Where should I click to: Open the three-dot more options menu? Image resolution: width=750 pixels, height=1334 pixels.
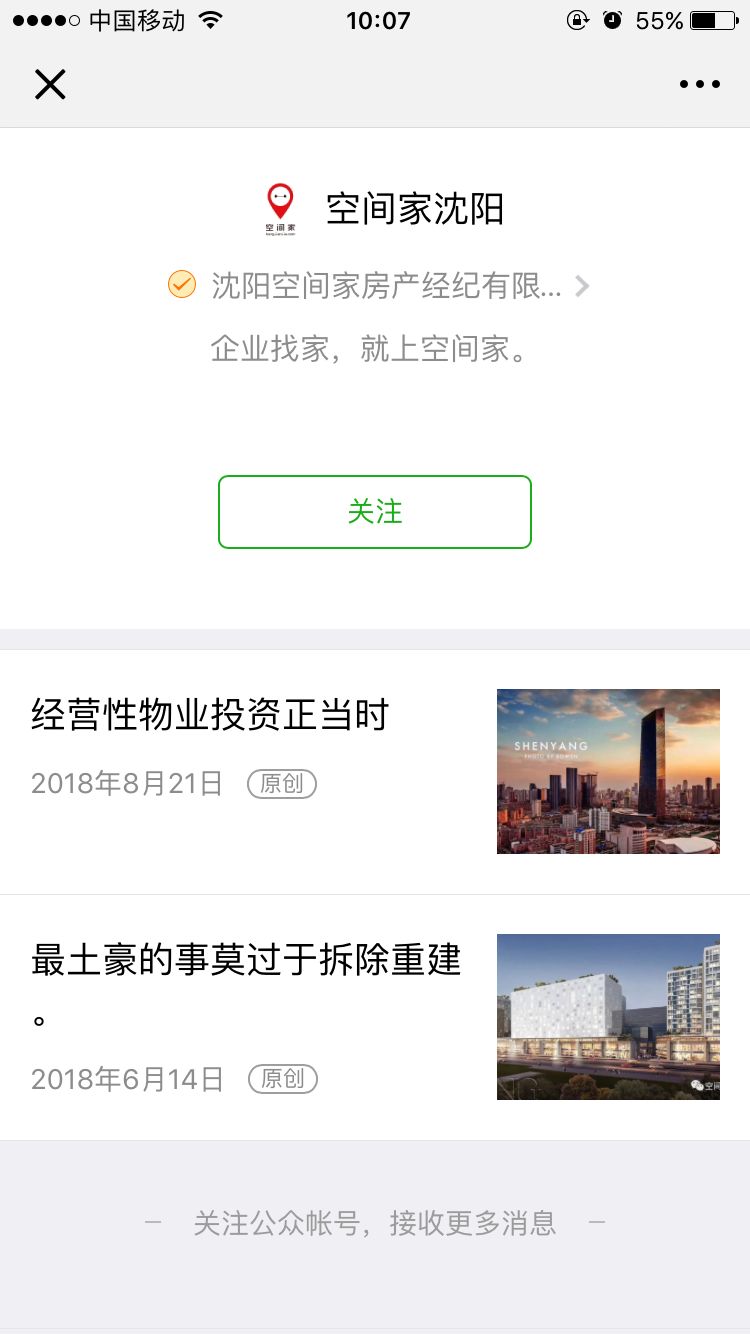click(699, 85)
